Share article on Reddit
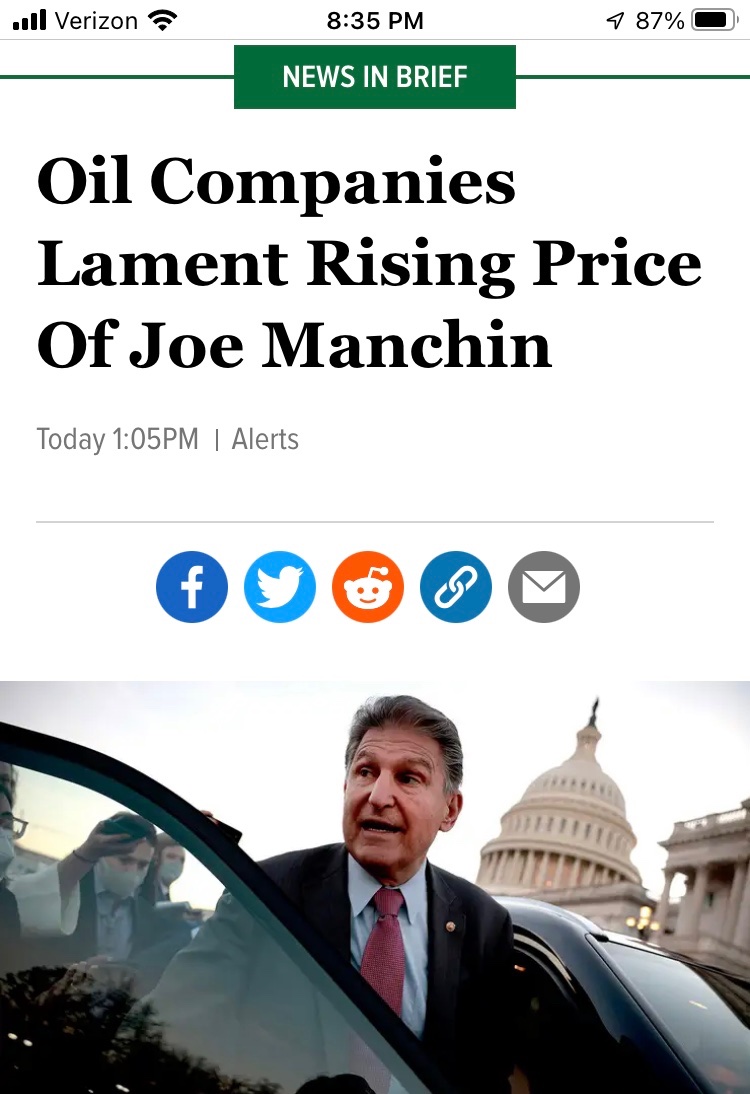 pyautogui.click(x=368, y=587)
